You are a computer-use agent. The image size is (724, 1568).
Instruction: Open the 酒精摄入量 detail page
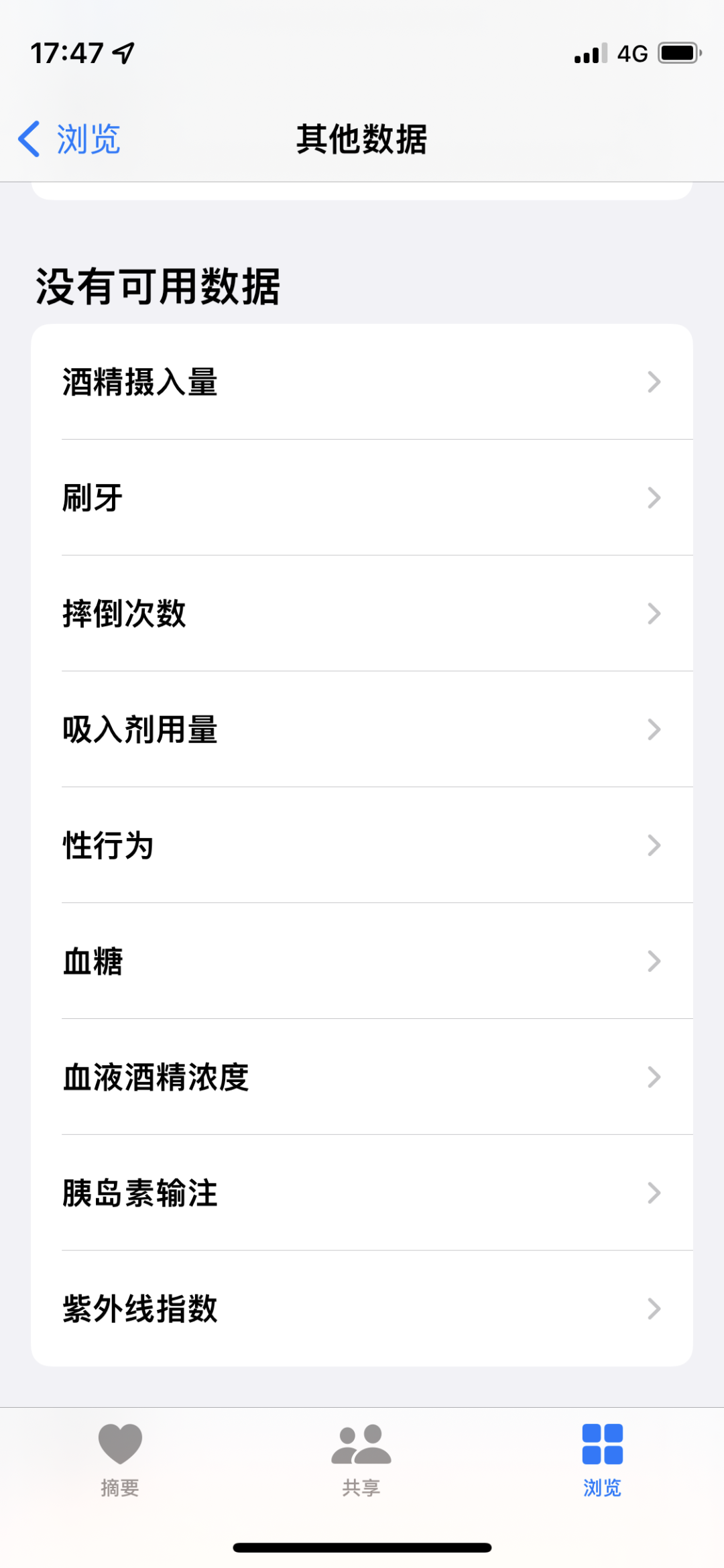pyautogui.click(x=362, y=381)
